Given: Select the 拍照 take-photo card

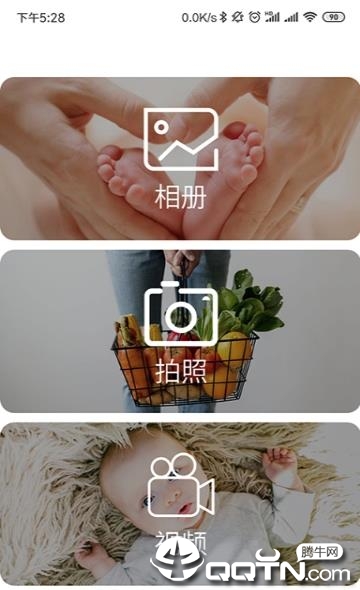Looking at the screenshot, I should click(x=180, y=331).
